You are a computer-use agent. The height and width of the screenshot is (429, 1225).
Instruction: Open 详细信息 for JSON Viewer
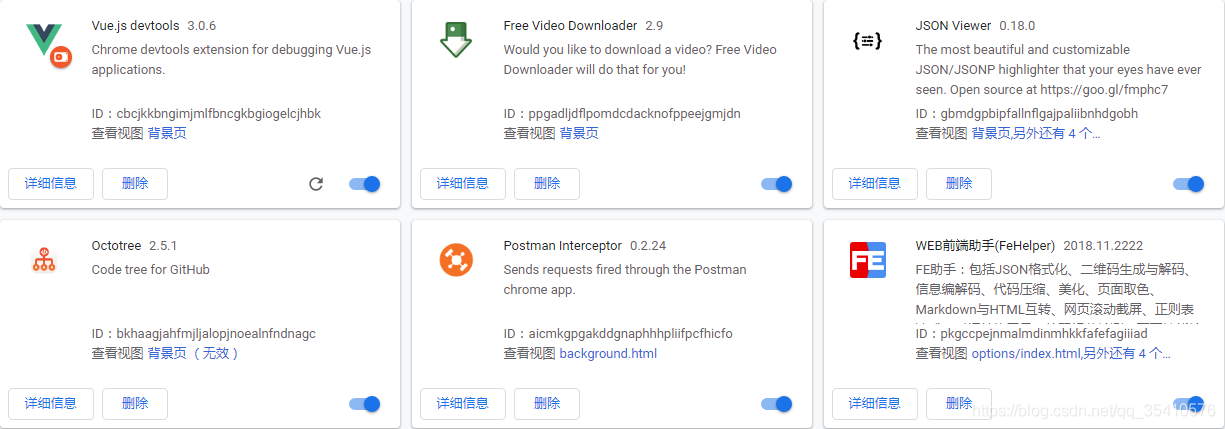tap(875, 184)
